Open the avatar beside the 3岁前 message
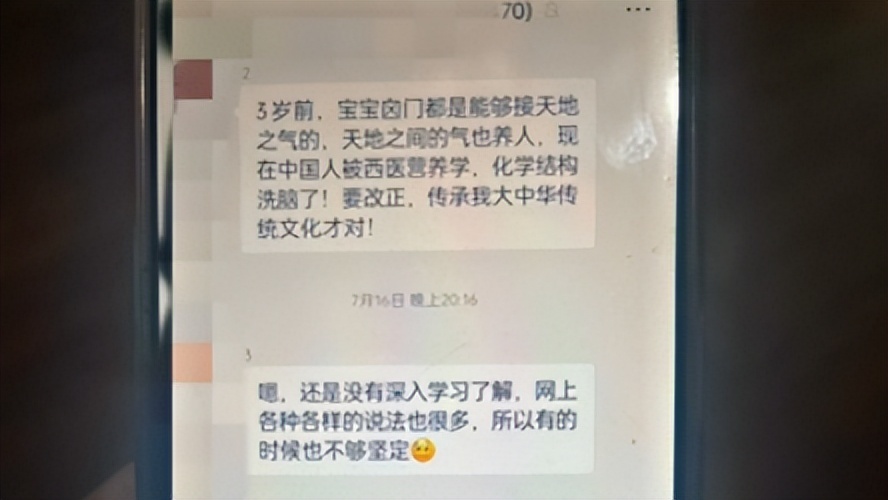 tap(194, 79)
